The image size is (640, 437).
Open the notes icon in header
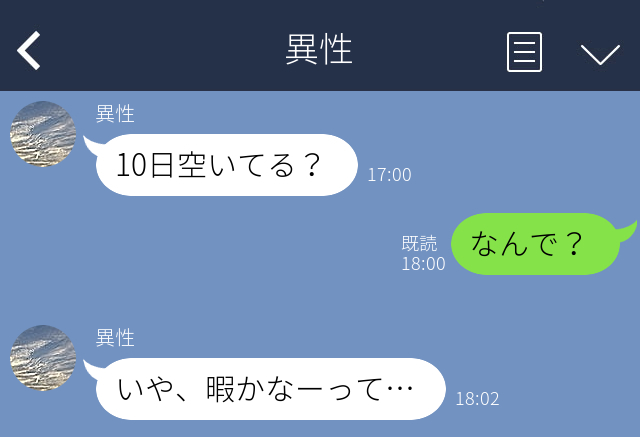[524, 52]
